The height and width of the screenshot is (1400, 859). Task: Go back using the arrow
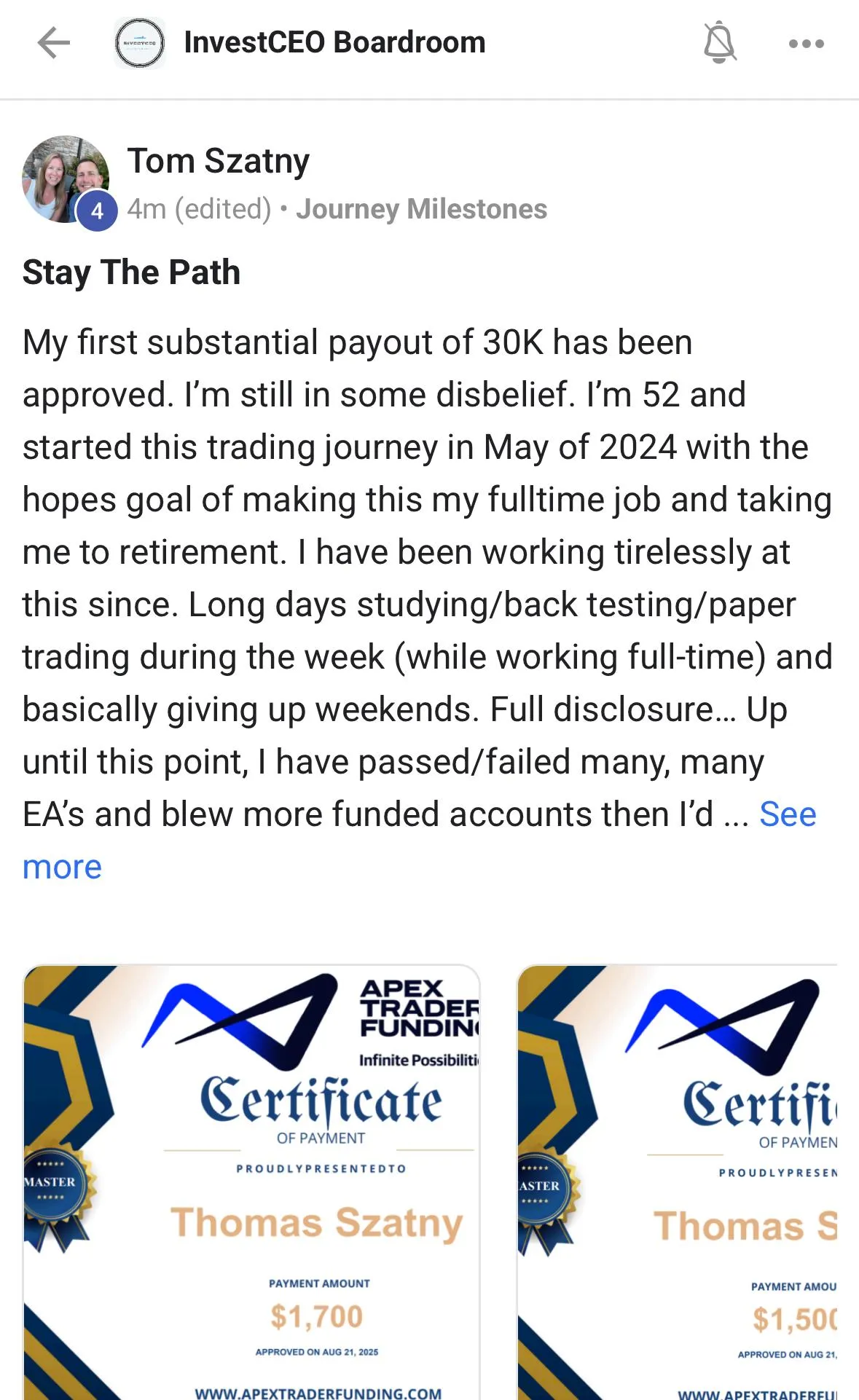[x=54, y=42]
